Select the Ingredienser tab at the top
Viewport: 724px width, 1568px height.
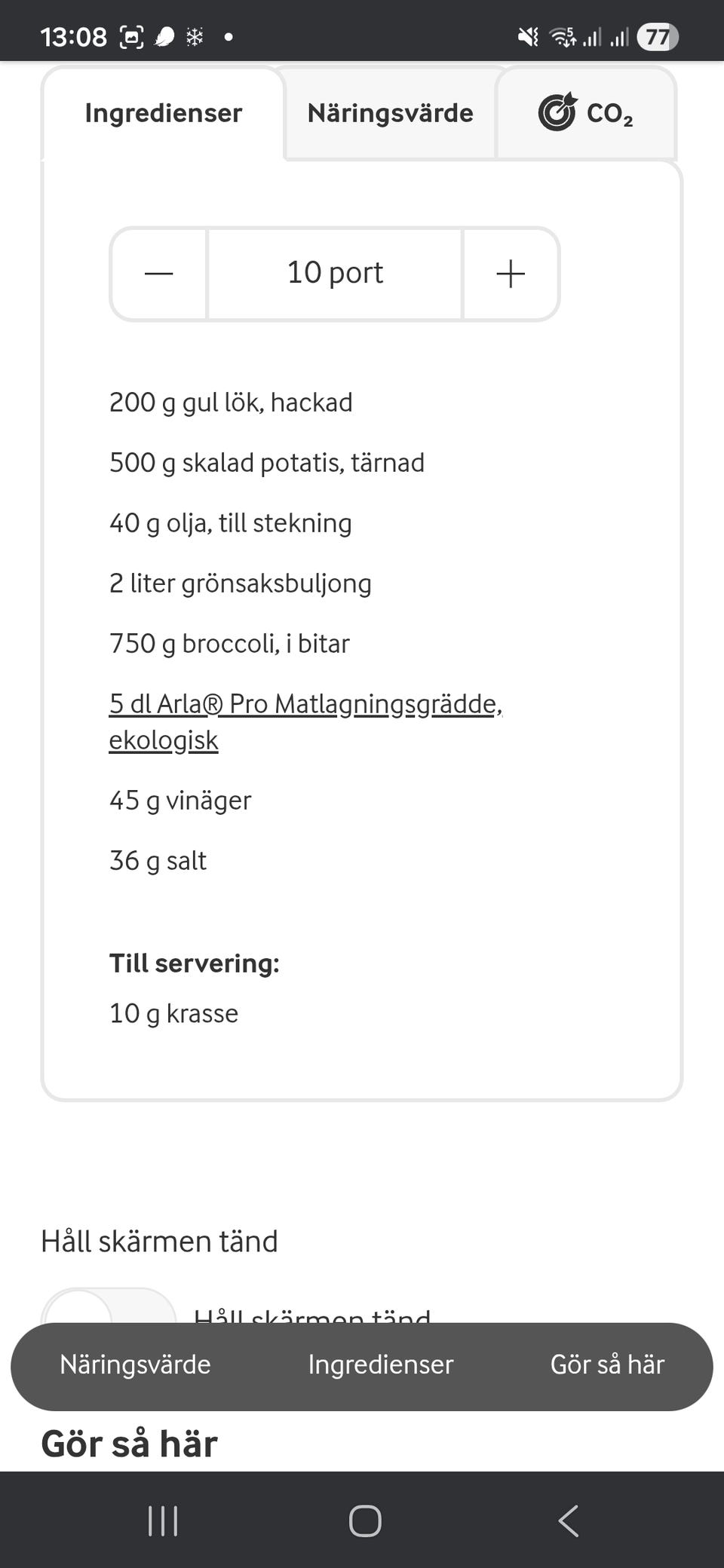[162, 114]
